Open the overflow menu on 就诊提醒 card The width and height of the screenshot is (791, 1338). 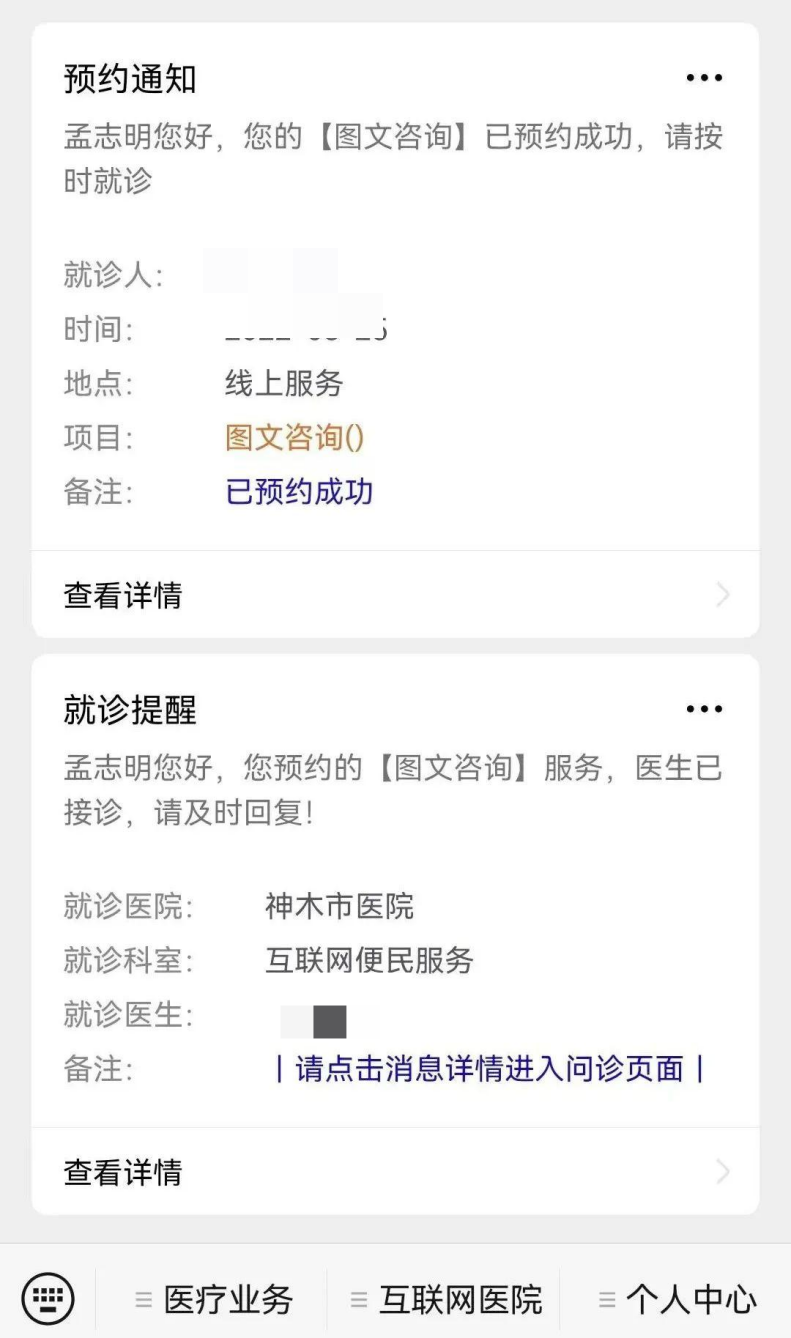pos(704,710)
